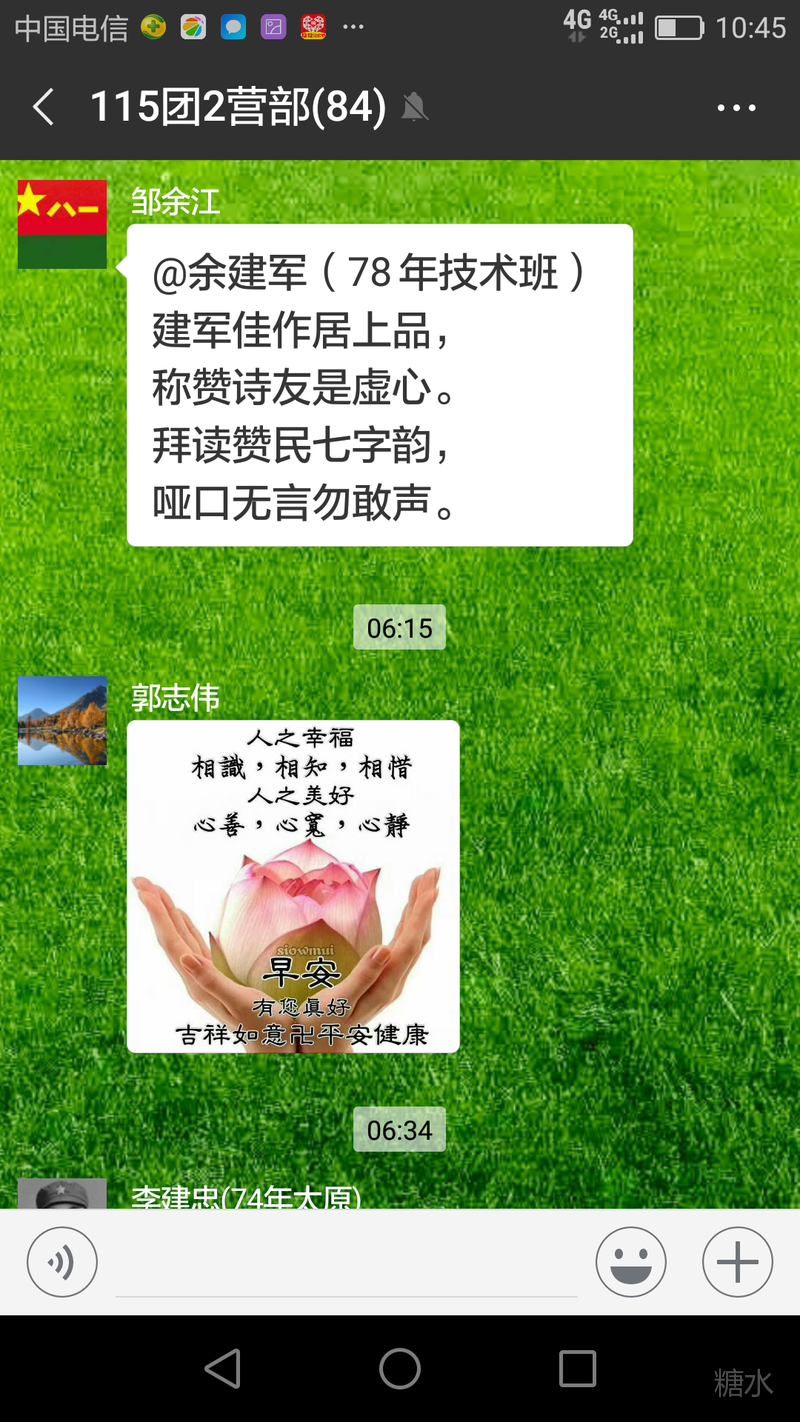Open the recent apps switcher
The height and width of the screenshot is (1422, 800).
tap(577, 1369)
